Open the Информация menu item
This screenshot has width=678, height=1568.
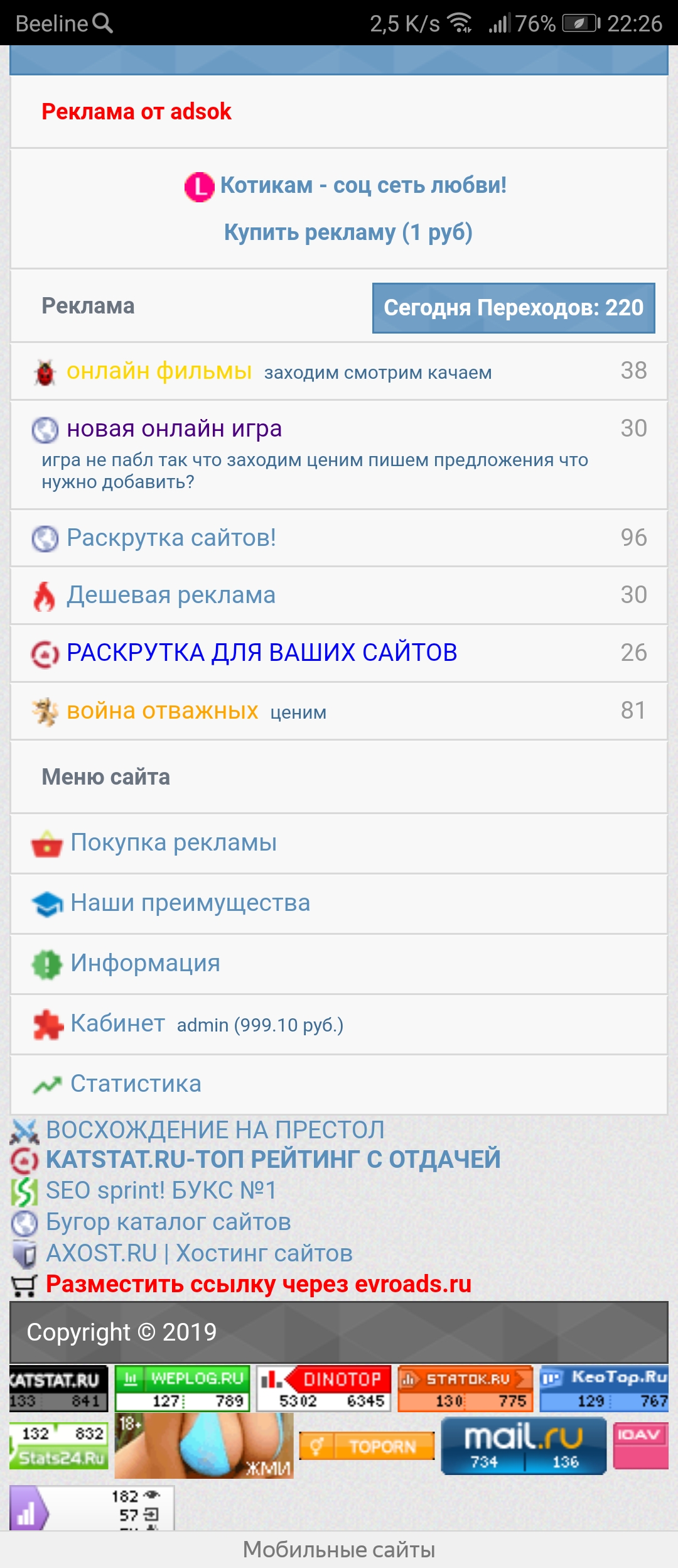(x=145, y=964)
